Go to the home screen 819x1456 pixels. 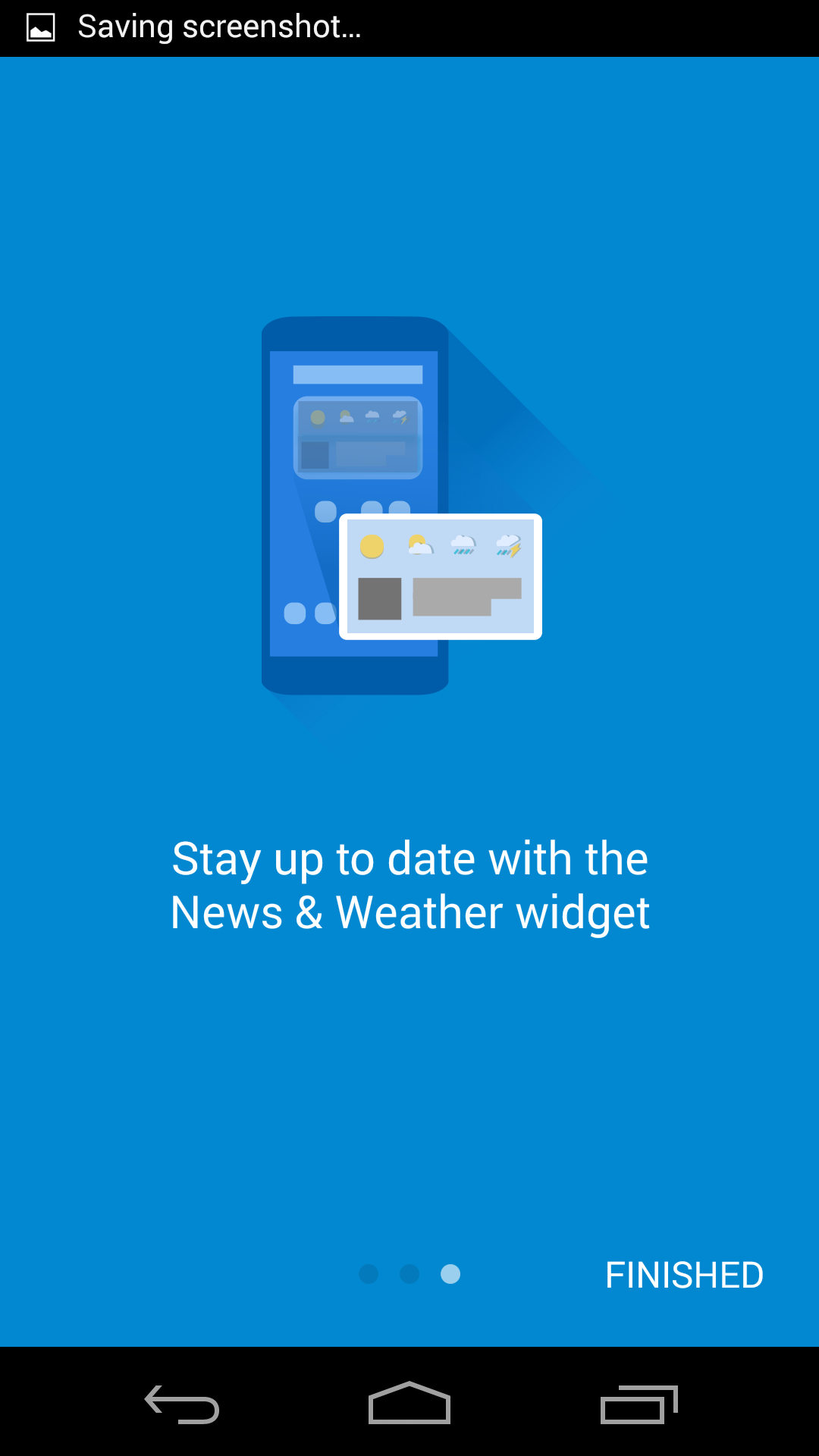coord(409,1404)
